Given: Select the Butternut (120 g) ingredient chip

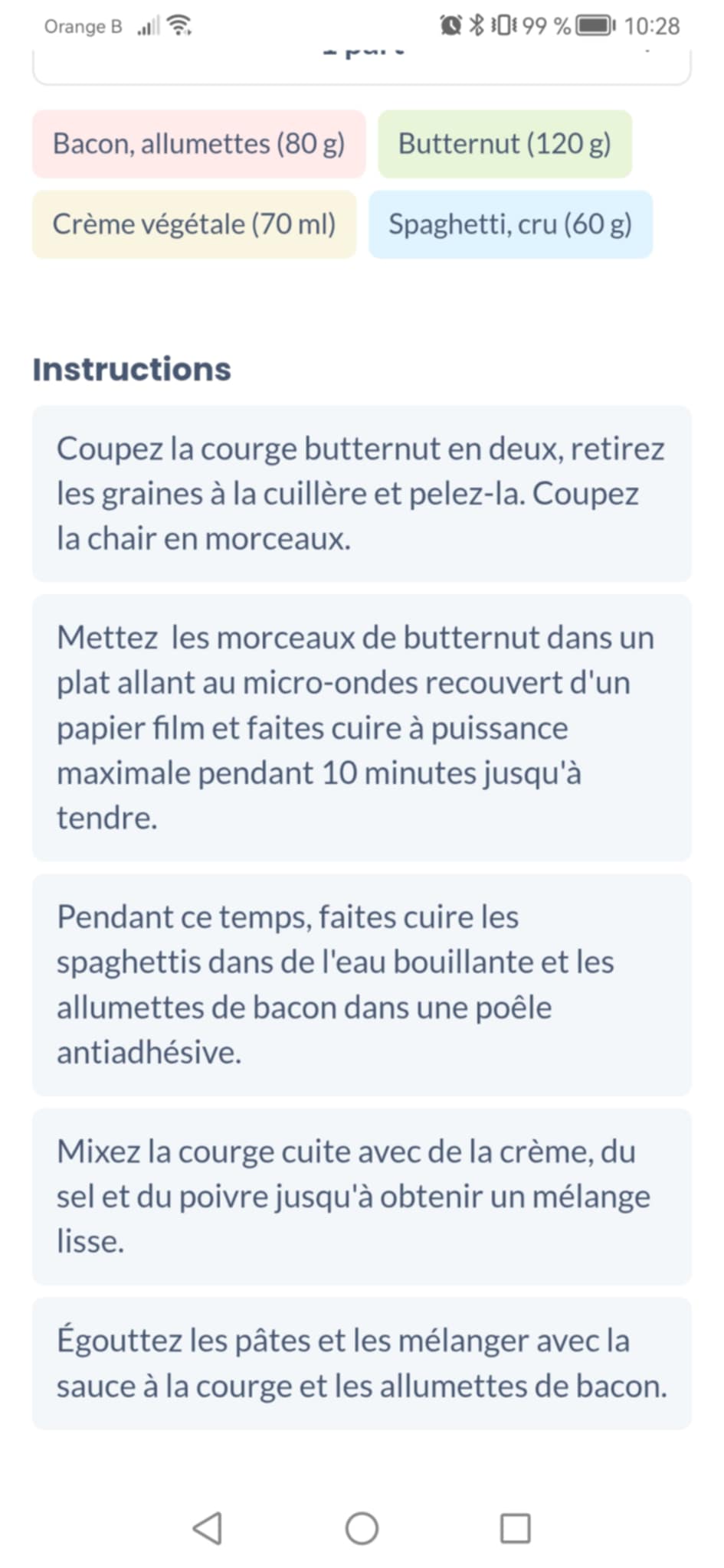Looking at the screenshot, I should tap(505, 144).
